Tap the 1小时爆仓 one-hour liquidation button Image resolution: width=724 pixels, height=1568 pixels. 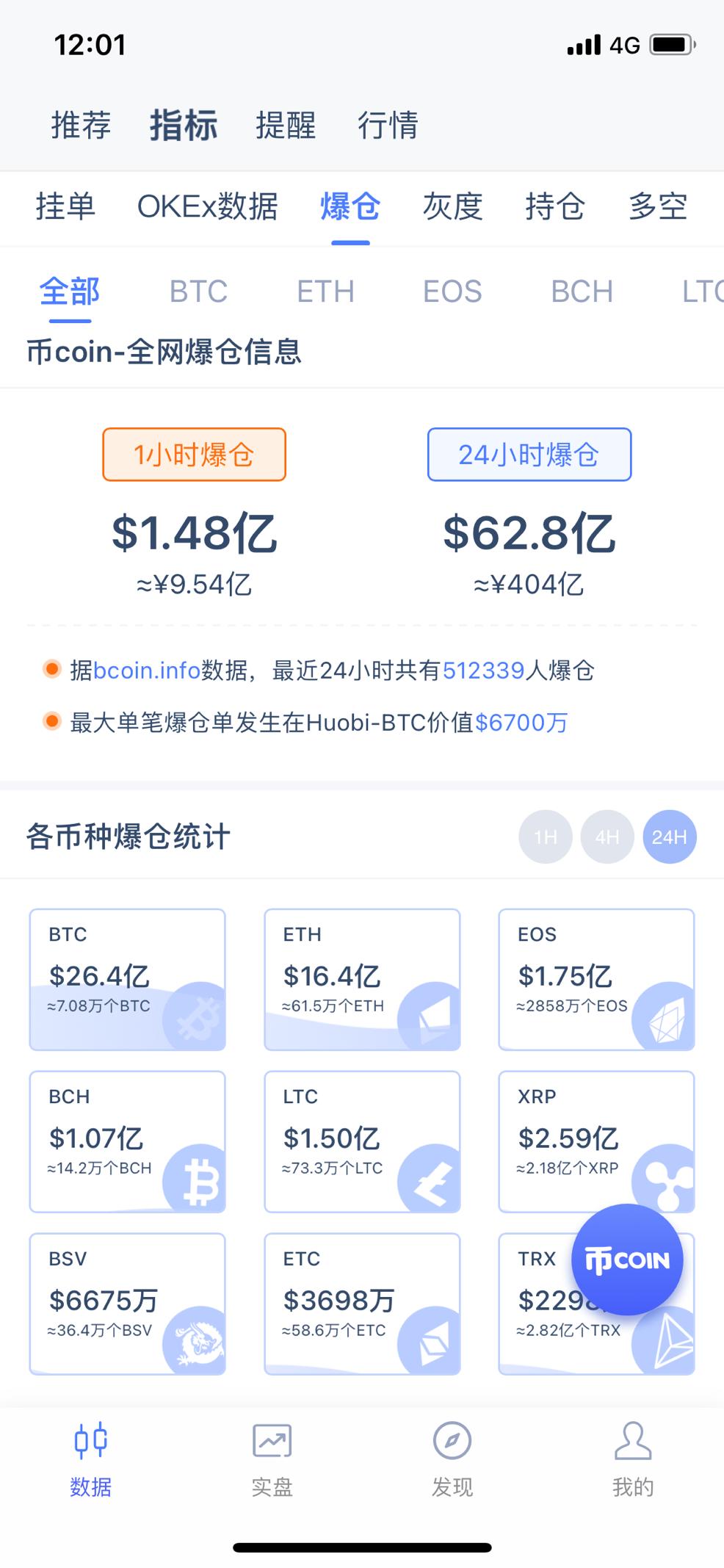coord(194,454)
